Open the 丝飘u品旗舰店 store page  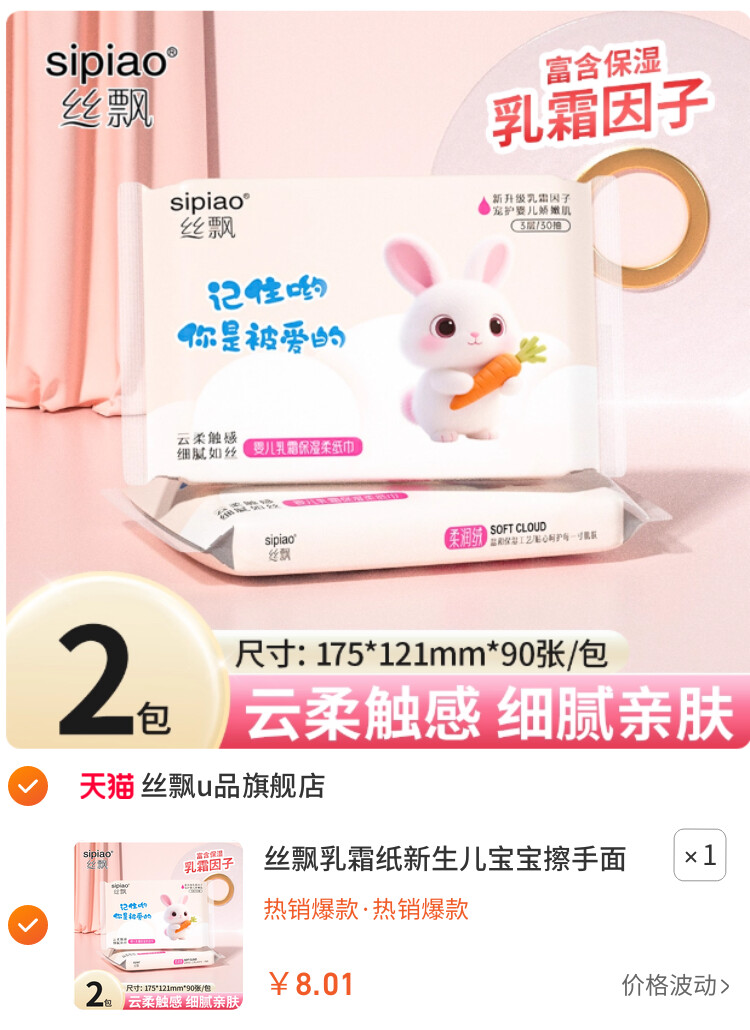click(x=232, y=786)
